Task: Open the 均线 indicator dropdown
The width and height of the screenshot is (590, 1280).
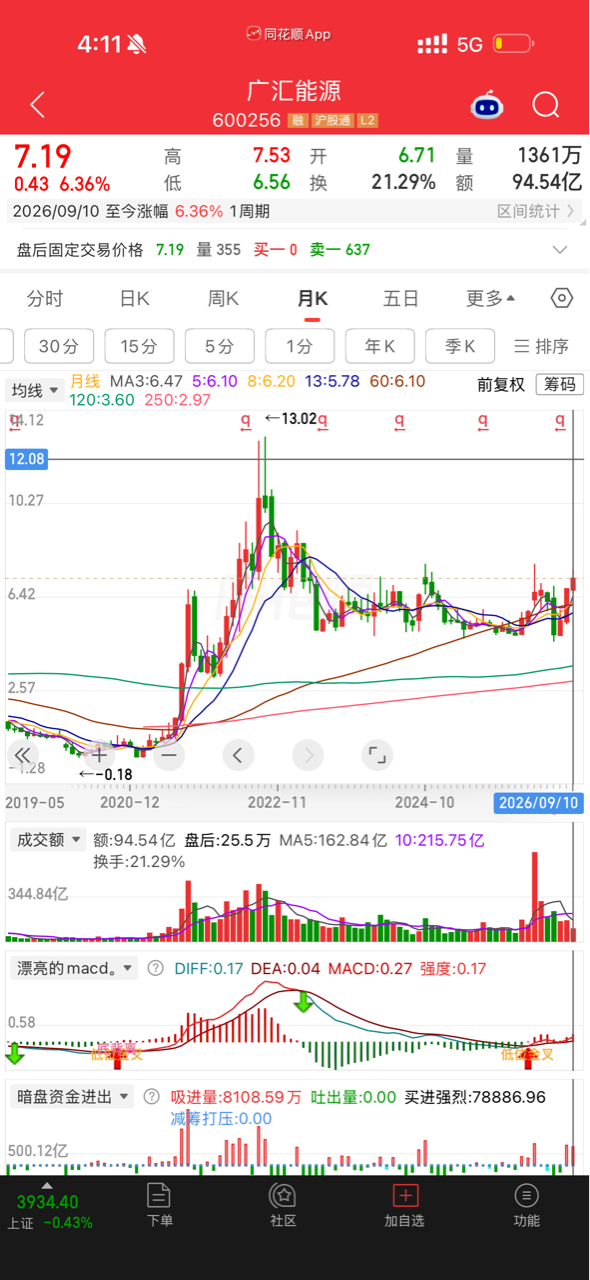Action: tap(34, 390)
